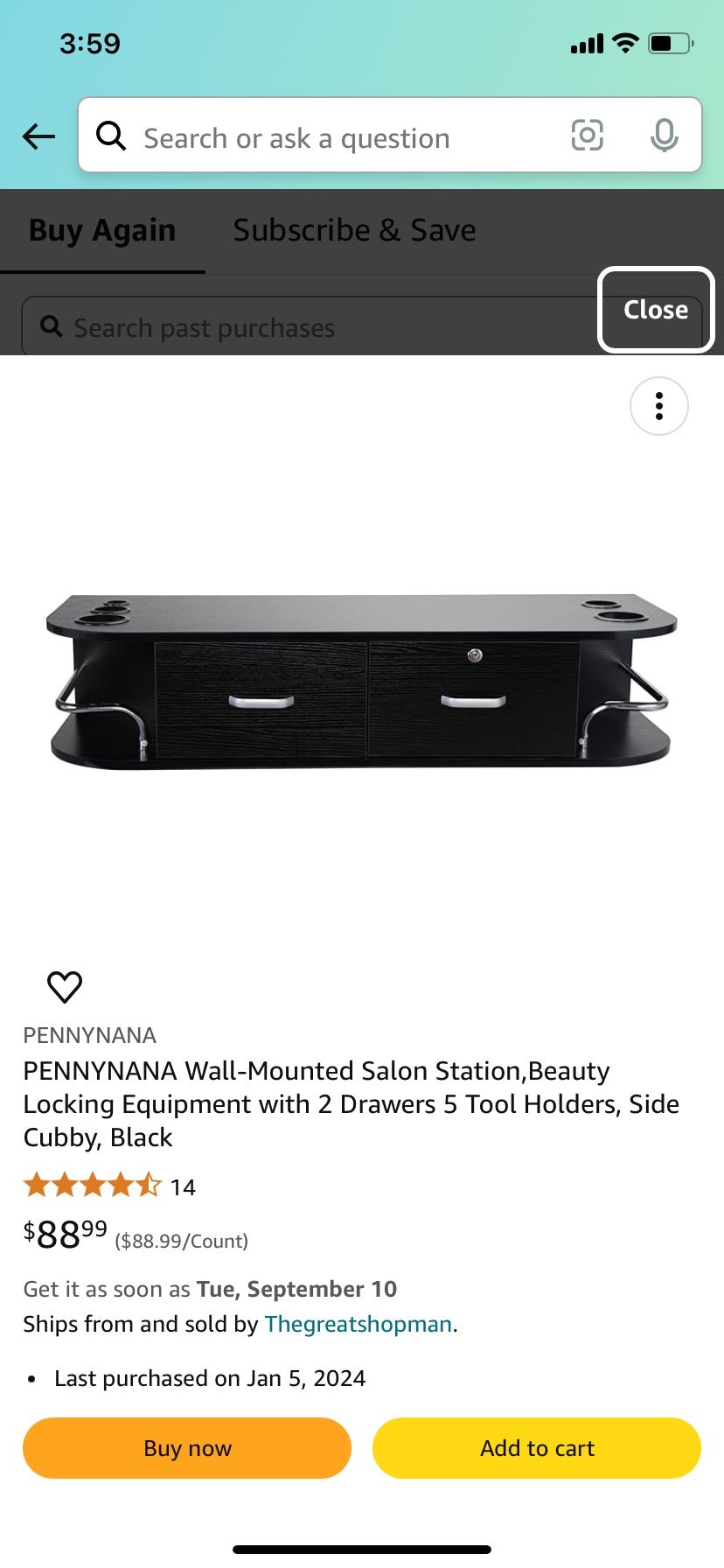This screenshot has width=724, height=1568.
Task: View the salon station product image
Action: click(x=362, y=682)
